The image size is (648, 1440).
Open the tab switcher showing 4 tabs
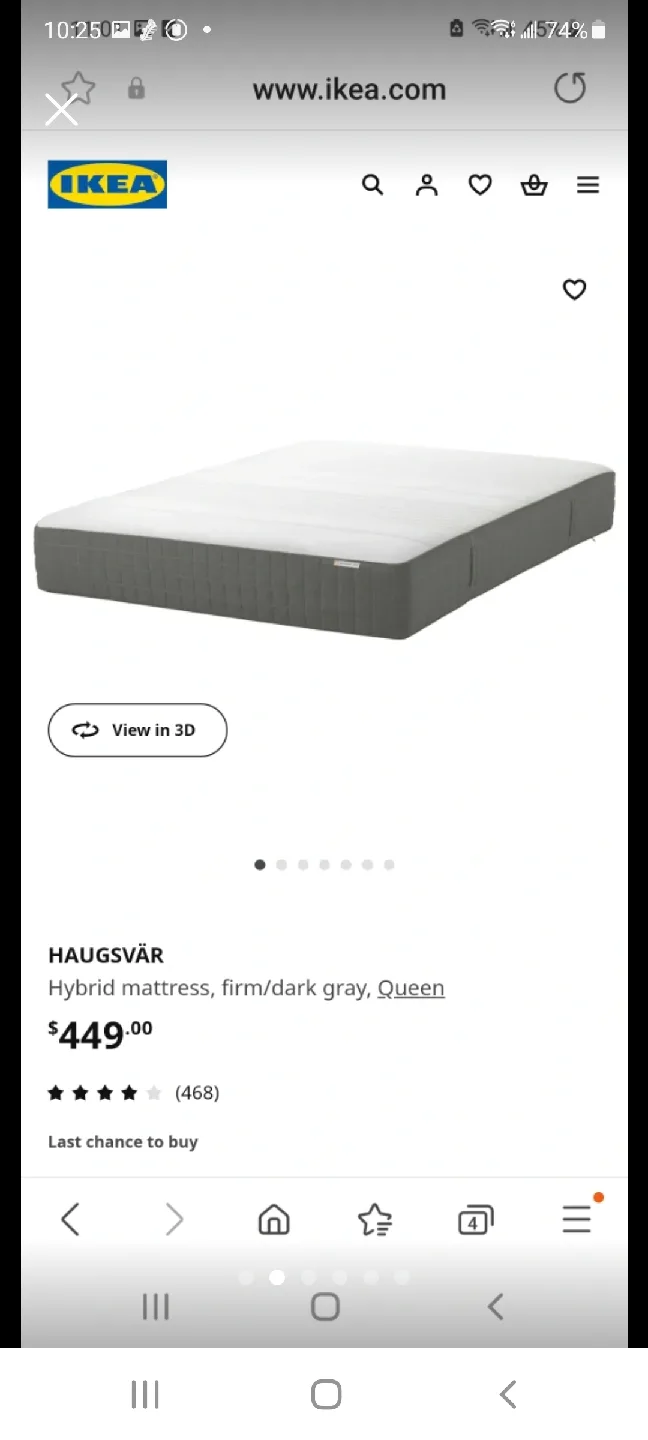[x=475, y=1220]
